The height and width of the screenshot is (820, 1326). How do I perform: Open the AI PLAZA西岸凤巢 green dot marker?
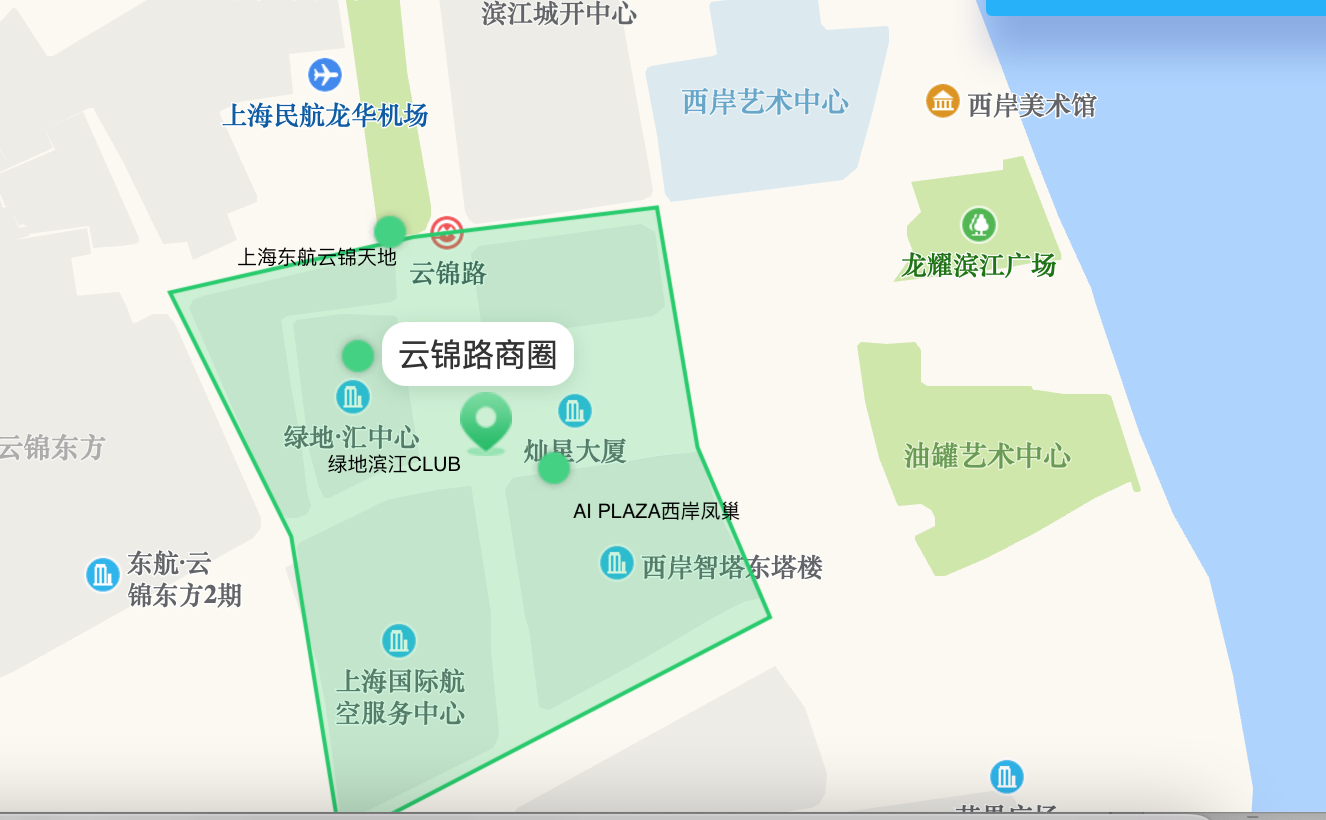pos(553,467)
